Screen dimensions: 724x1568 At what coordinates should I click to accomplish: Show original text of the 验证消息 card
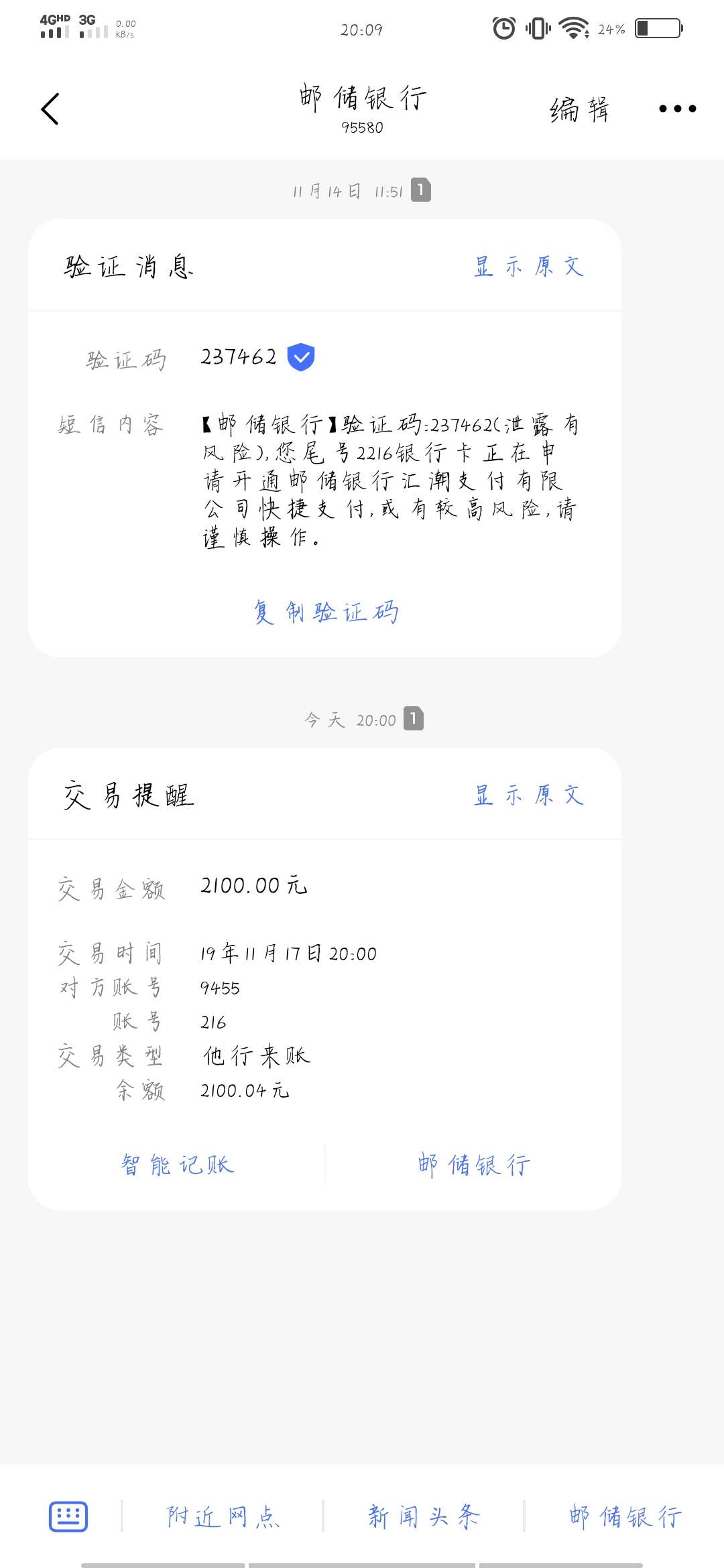[529, 267]
